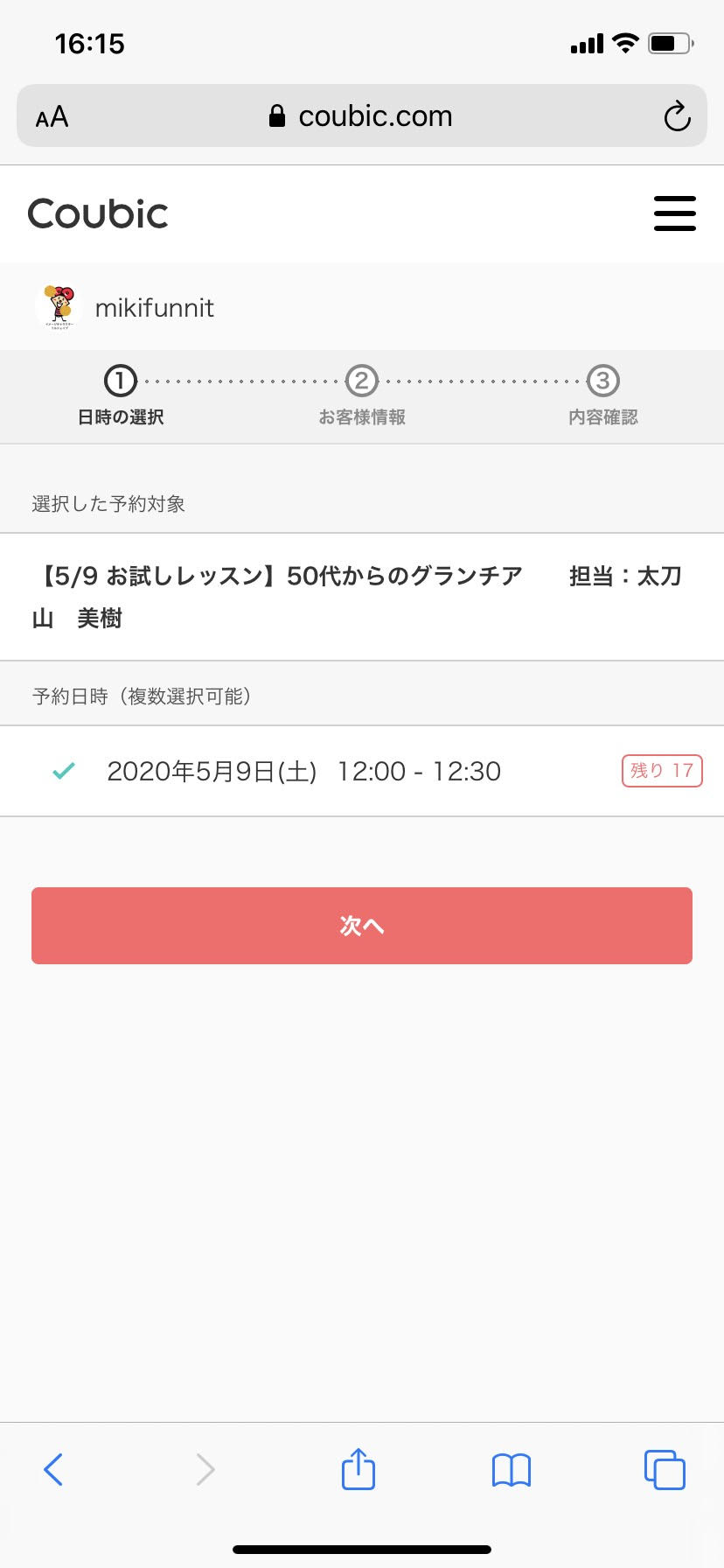
Task: Open Safari bookmarks
Action: point(512,1470)
